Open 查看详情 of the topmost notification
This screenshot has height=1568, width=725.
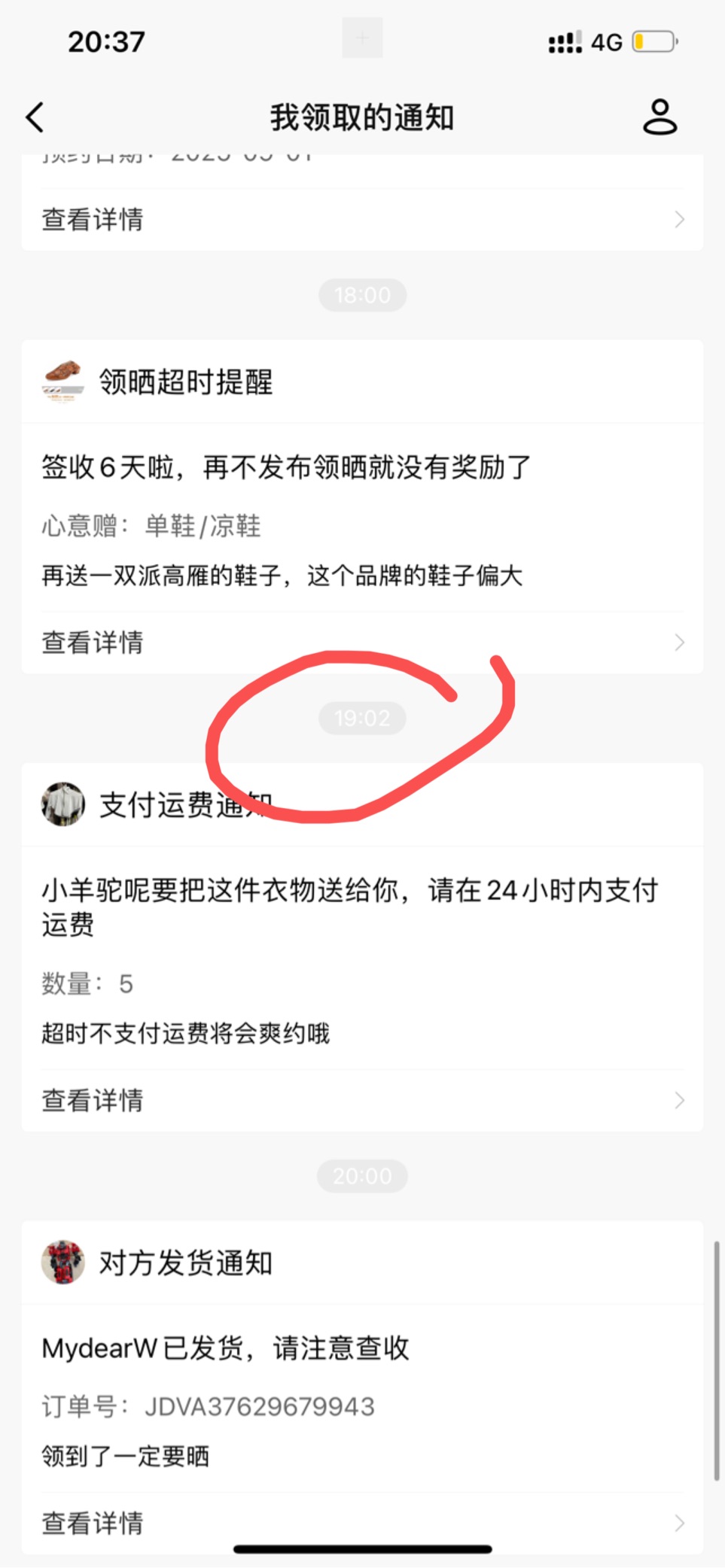pos(362,220)
